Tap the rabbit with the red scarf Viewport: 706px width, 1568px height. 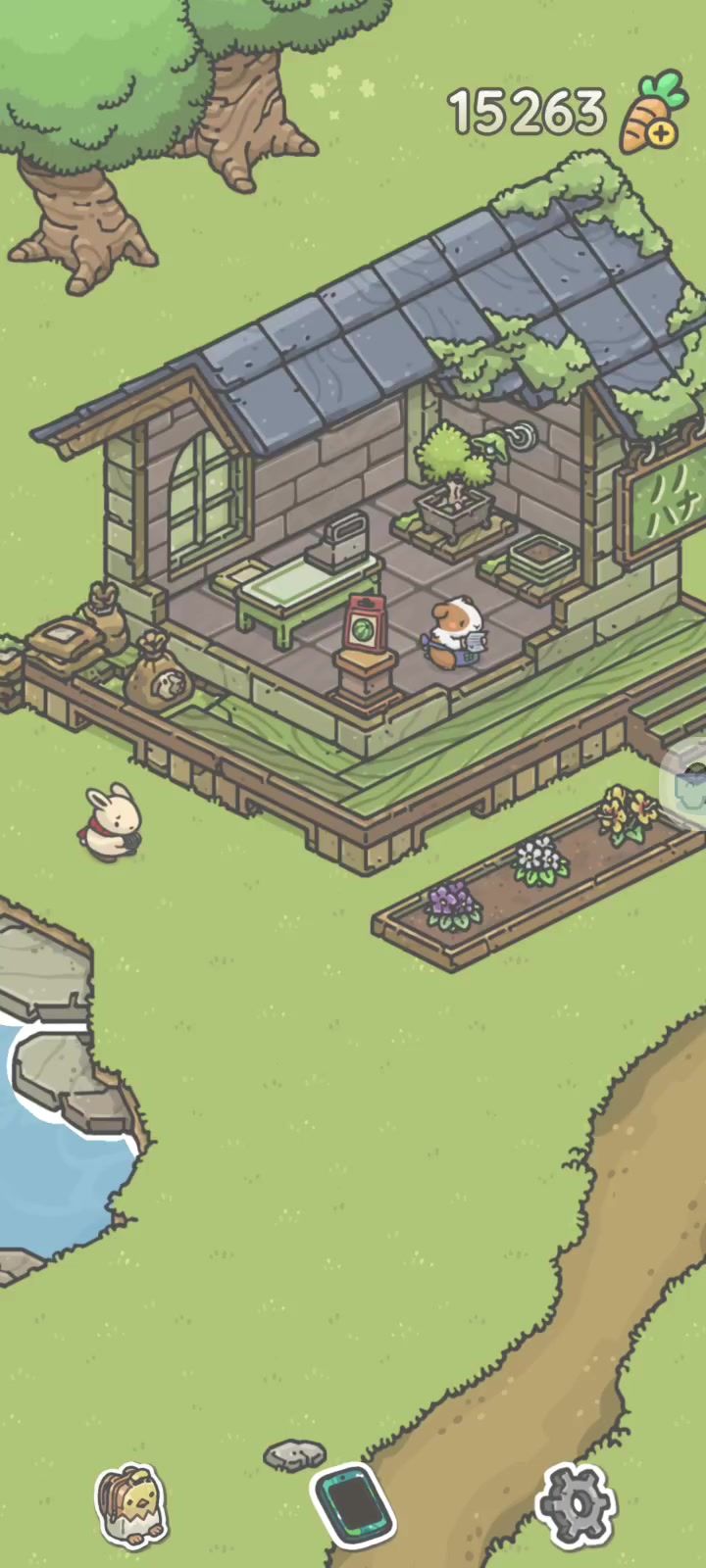[111, 823]
